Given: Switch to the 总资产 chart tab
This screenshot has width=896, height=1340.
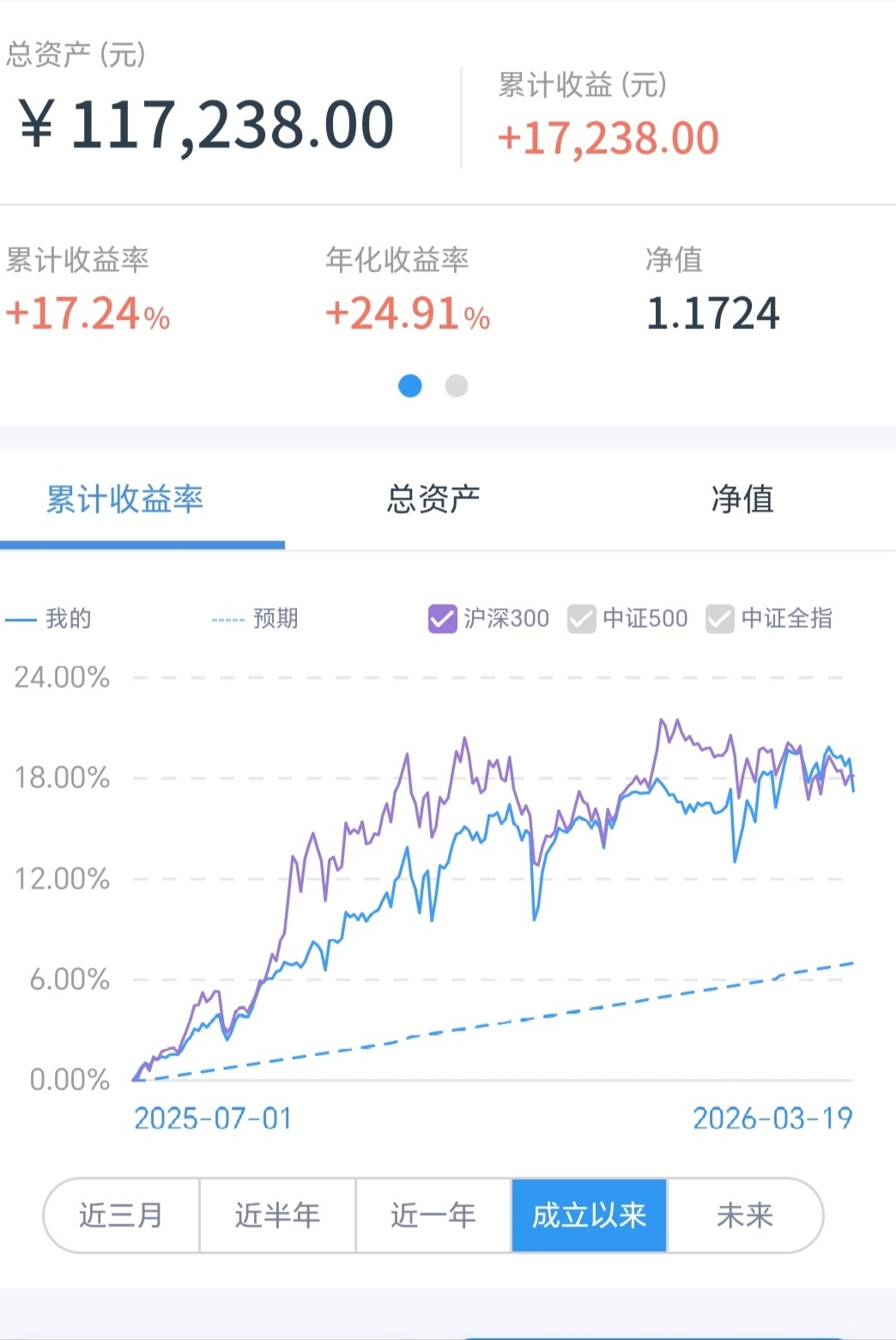Looking at the screenshot, I should click(433, 499).
